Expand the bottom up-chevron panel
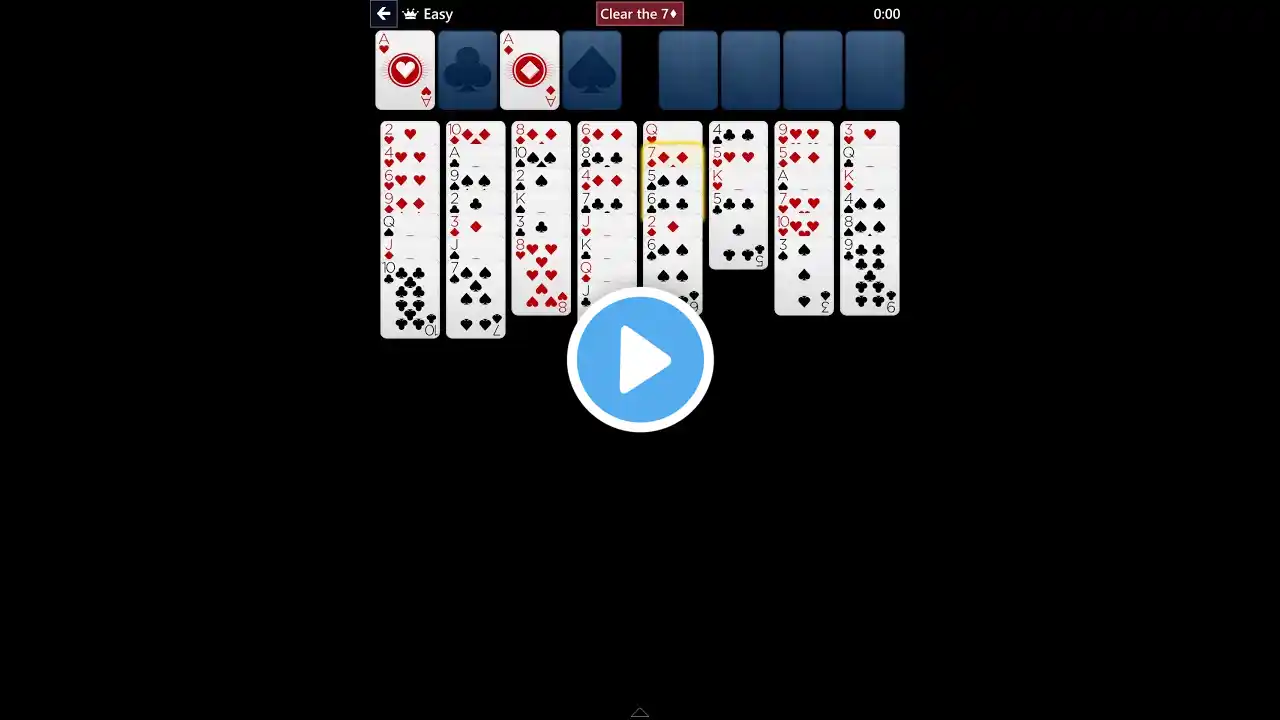The width and height of the screenshot is (1280, 720). 640,712
